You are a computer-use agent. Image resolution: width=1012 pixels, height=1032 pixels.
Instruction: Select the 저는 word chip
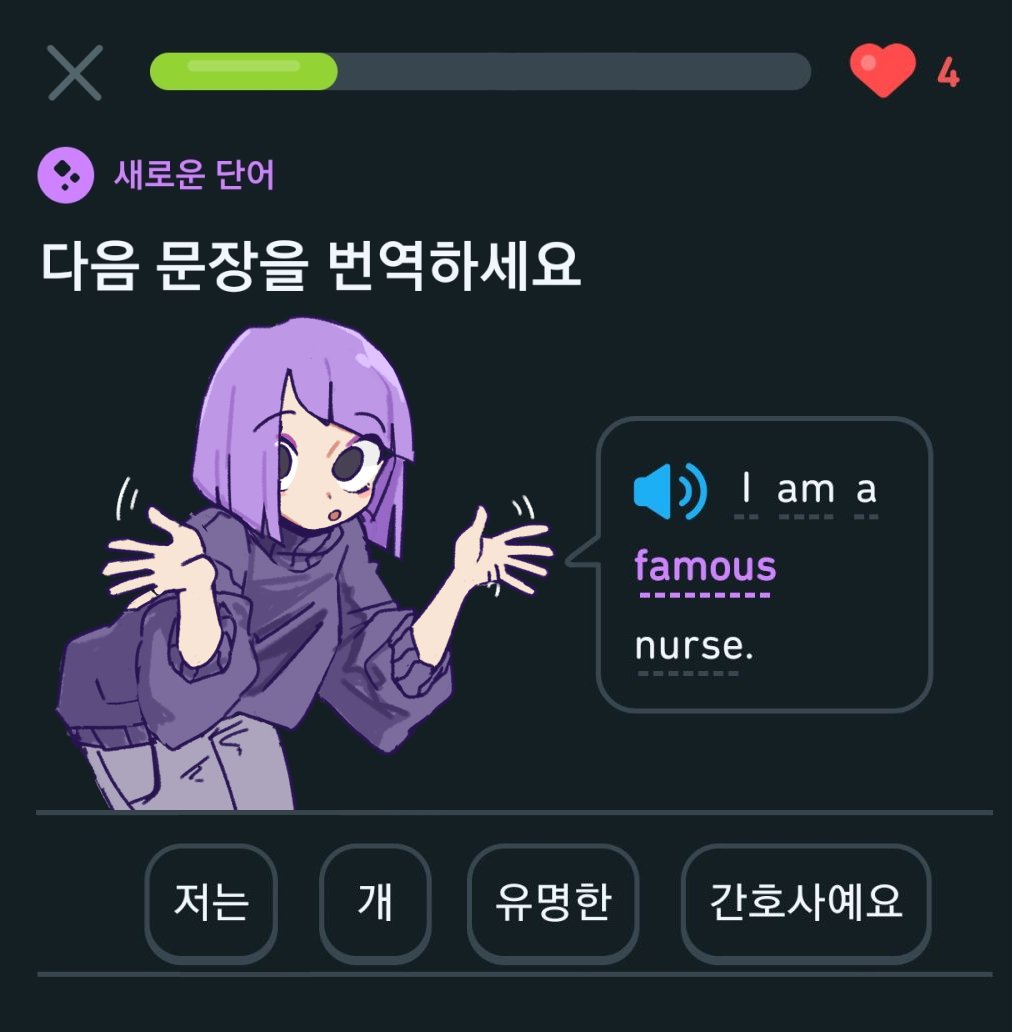[x=211, y=902]
